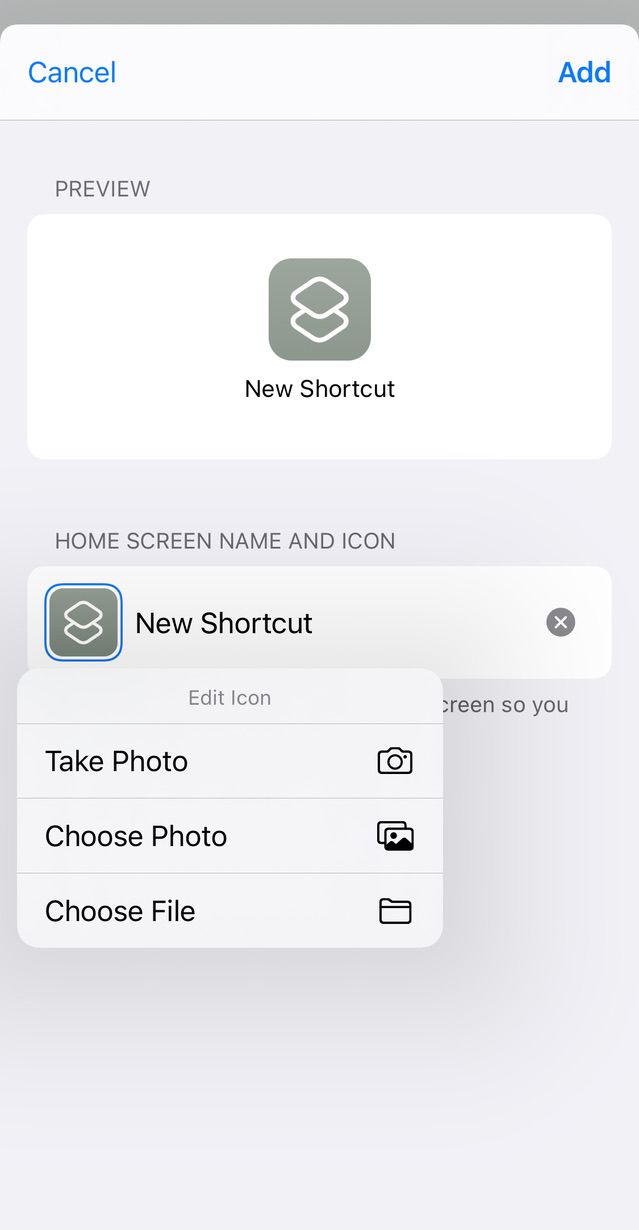Tap the shortcut icon next to the name
The height and width of the screenshot is (1230, 639).
(x=84, y=622)
